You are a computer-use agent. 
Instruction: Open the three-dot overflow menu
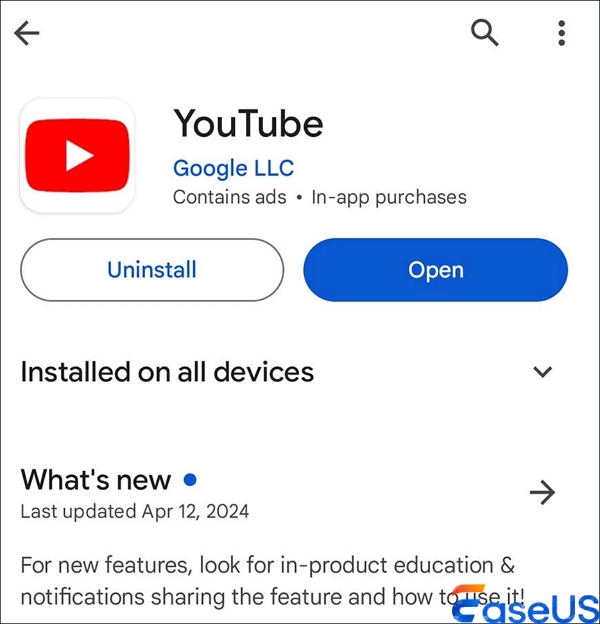561,33
